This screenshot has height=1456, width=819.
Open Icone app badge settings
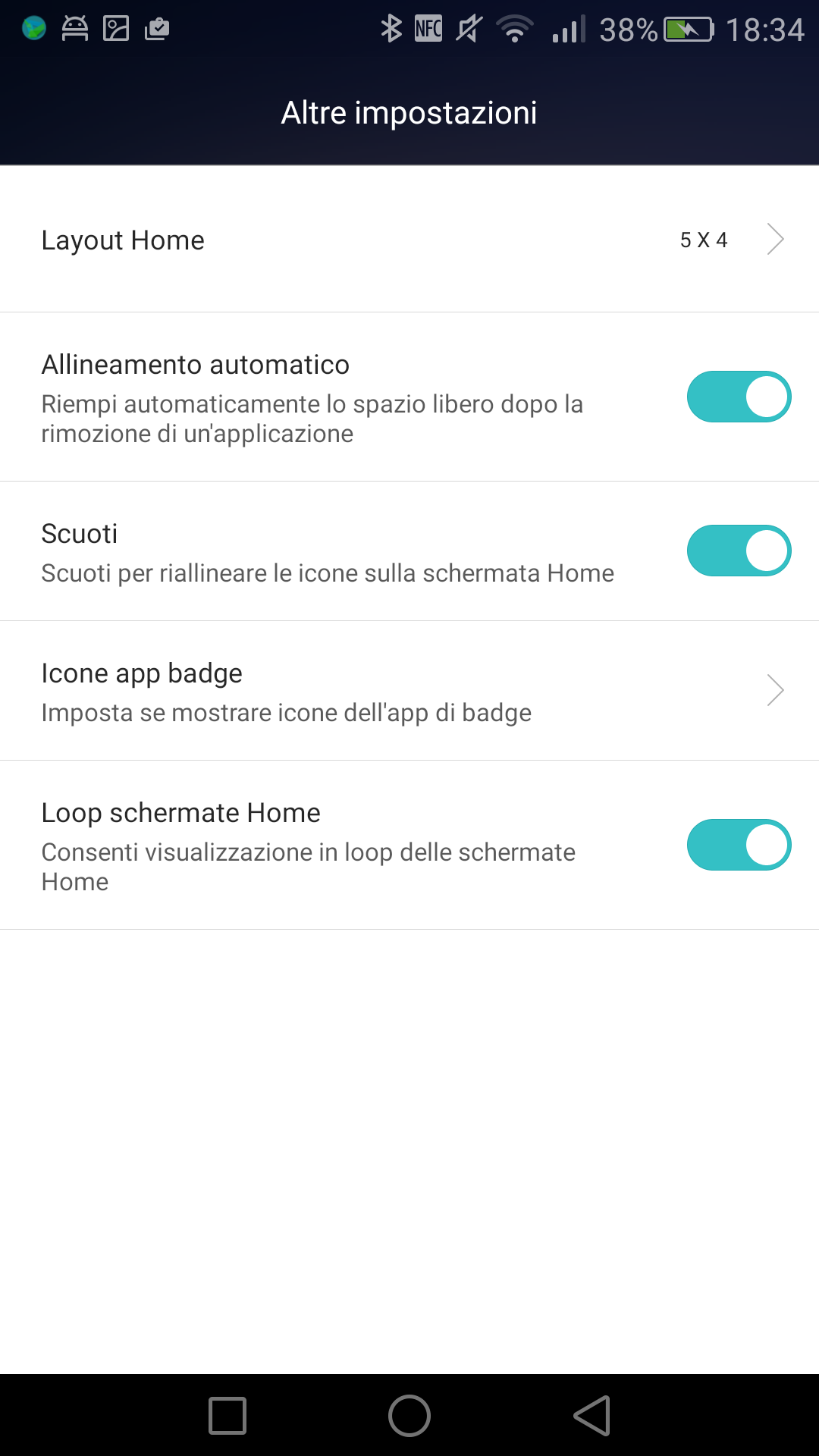(409, 691)
